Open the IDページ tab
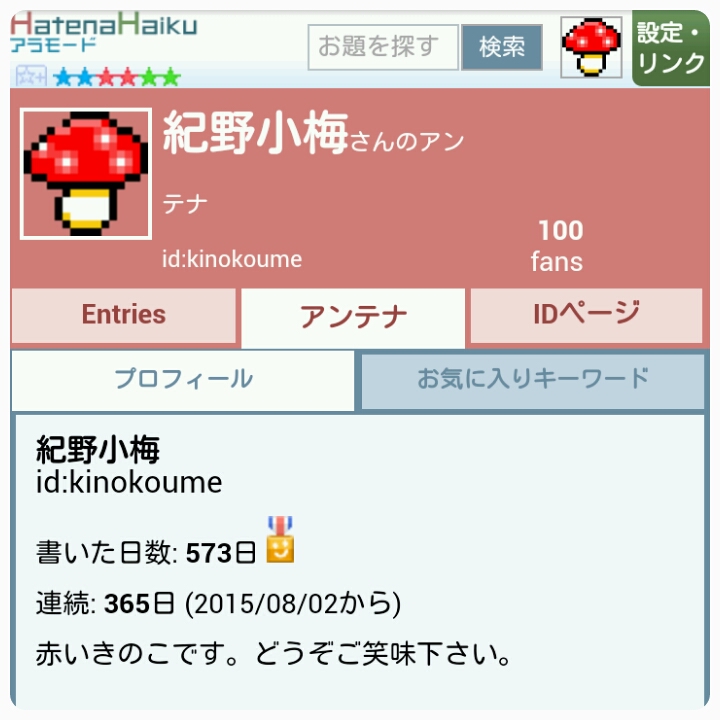The width and height of the screenshot is (720, 720). click(586, 315)
